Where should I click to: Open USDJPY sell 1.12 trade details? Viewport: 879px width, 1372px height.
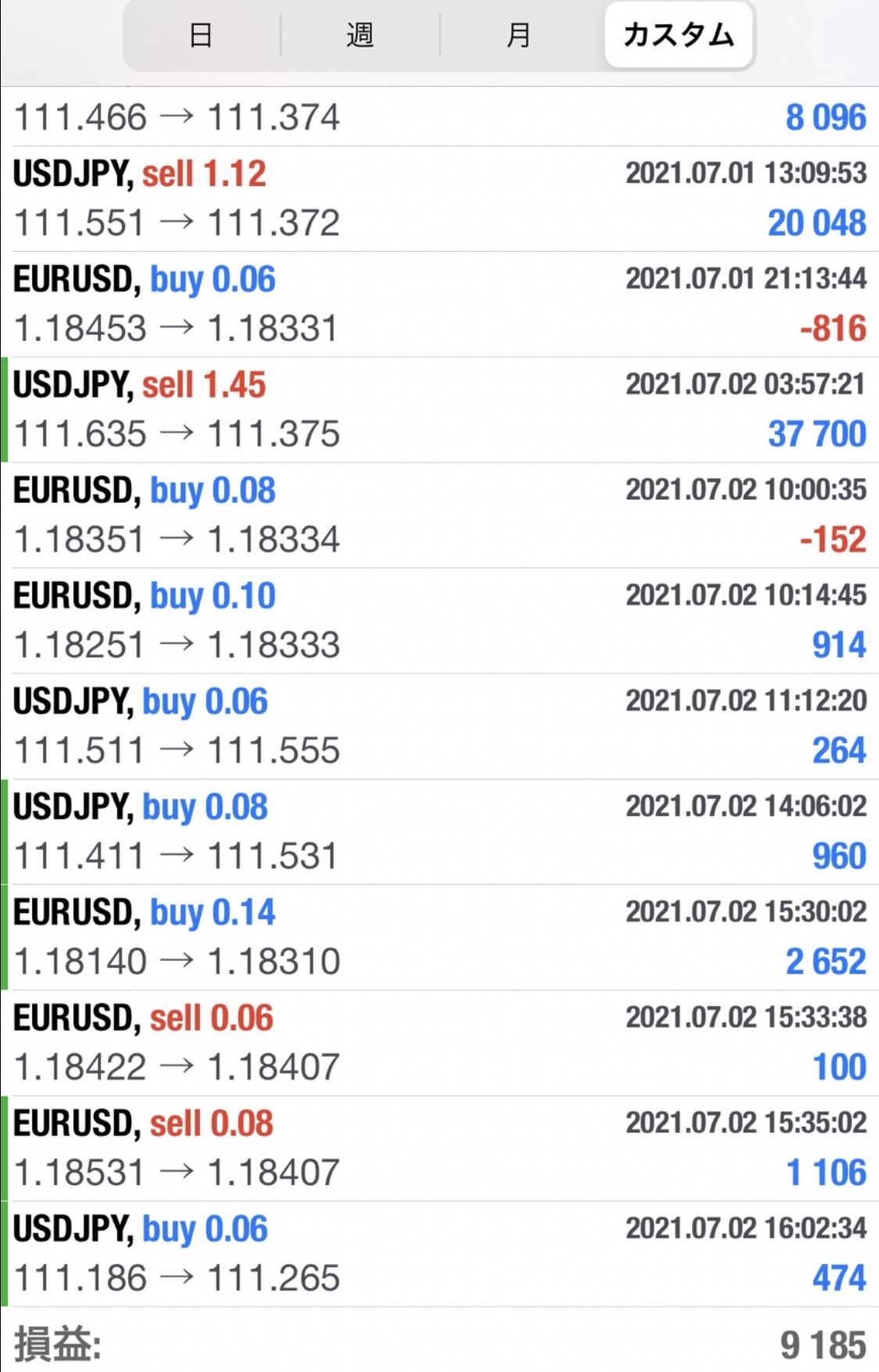439,199
